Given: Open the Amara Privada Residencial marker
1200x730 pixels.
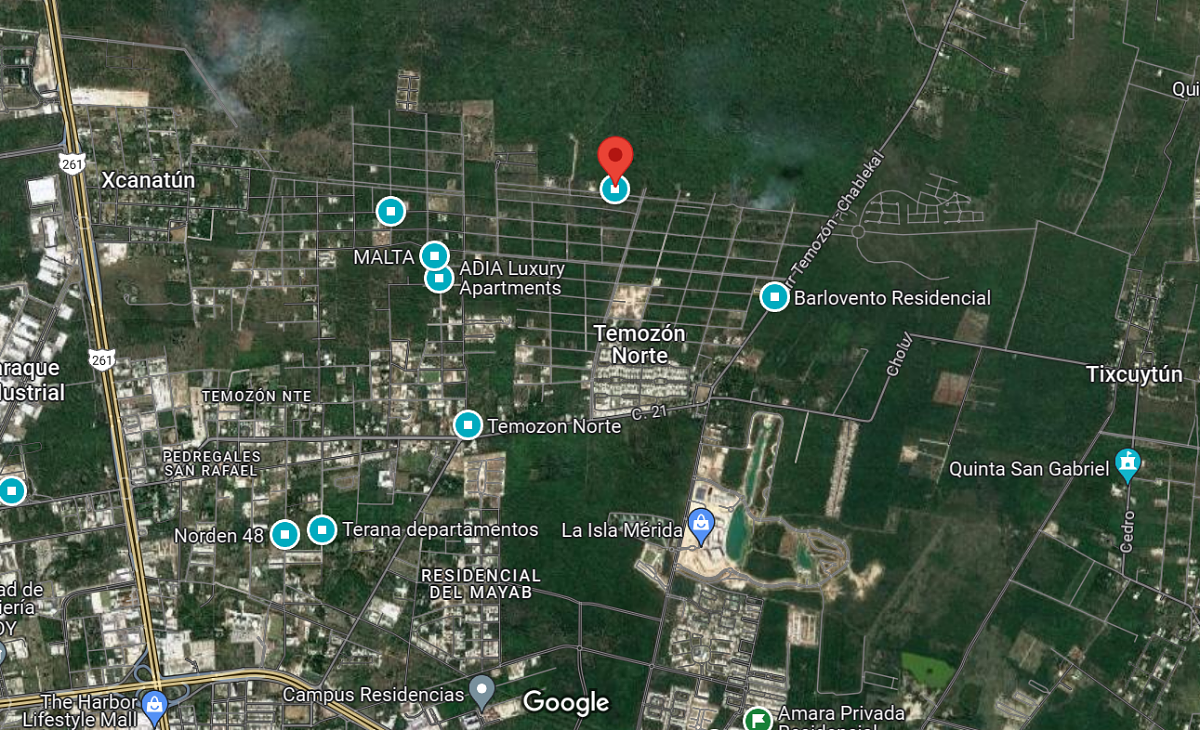Looking at the screenshot, I should [x=759, y=717].
